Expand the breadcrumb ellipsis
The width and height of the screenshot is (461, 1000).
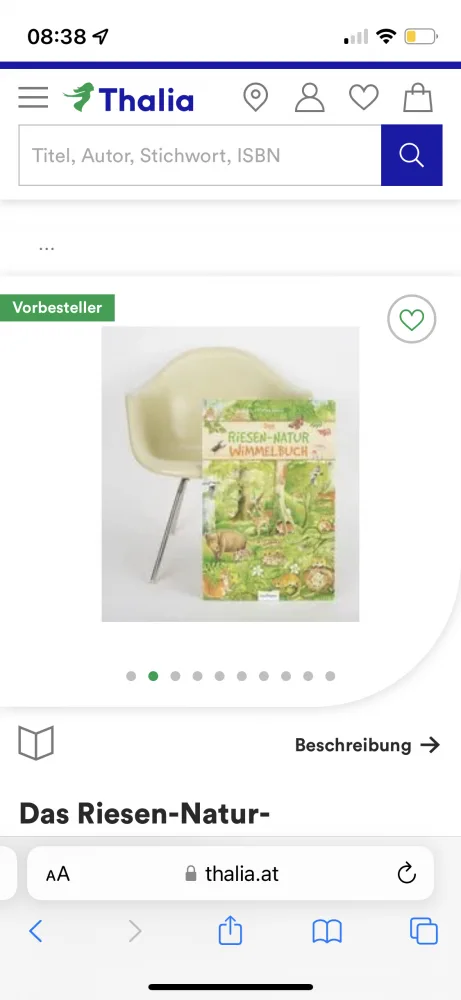47,247
